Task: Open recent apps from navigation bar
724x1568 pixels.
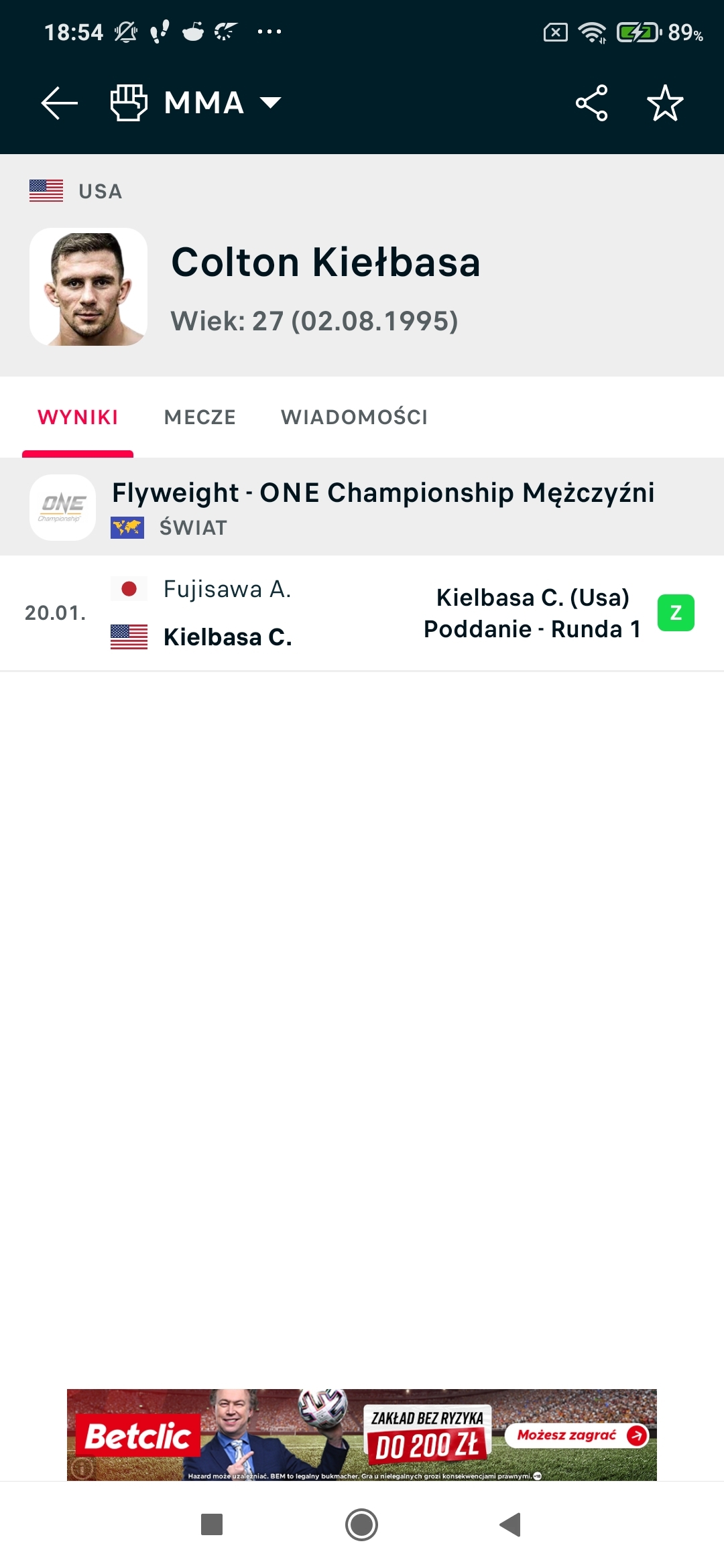Action: [212, 1524]
